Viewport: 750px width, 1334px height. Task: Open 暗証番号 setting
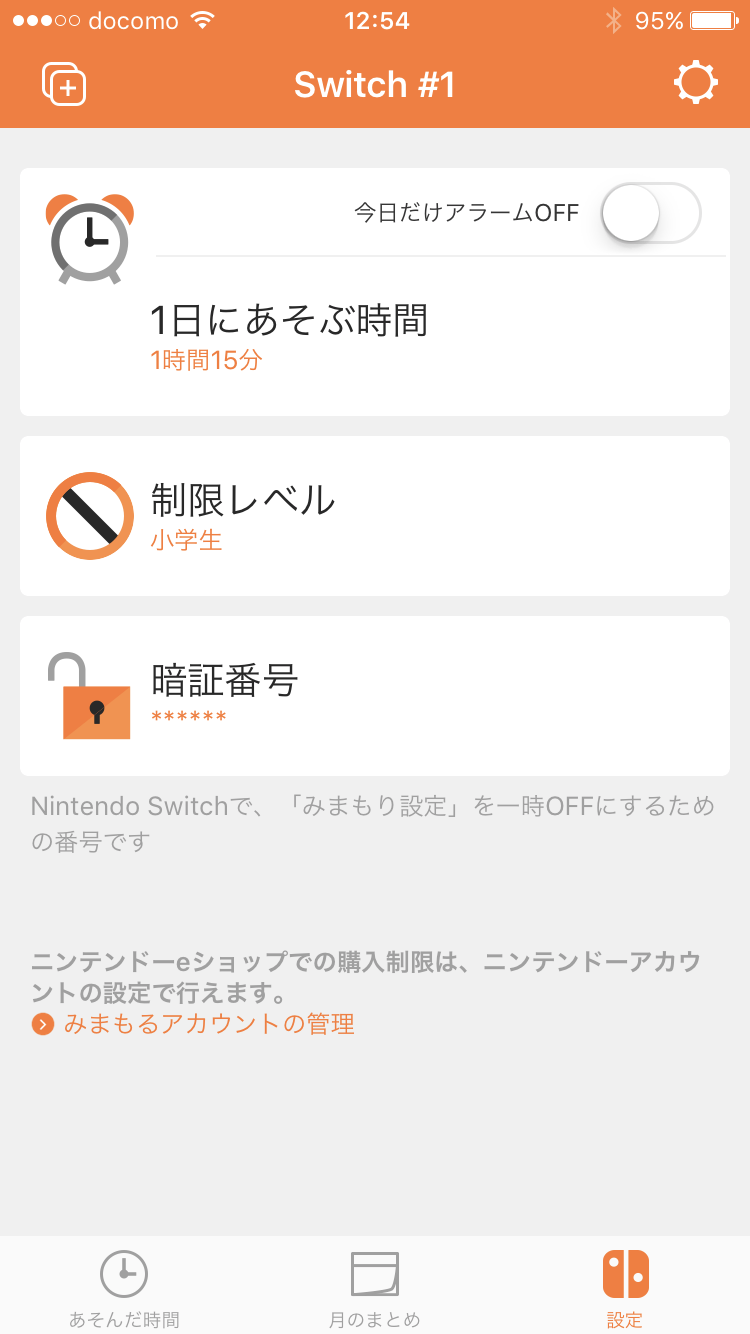(374, 696)
